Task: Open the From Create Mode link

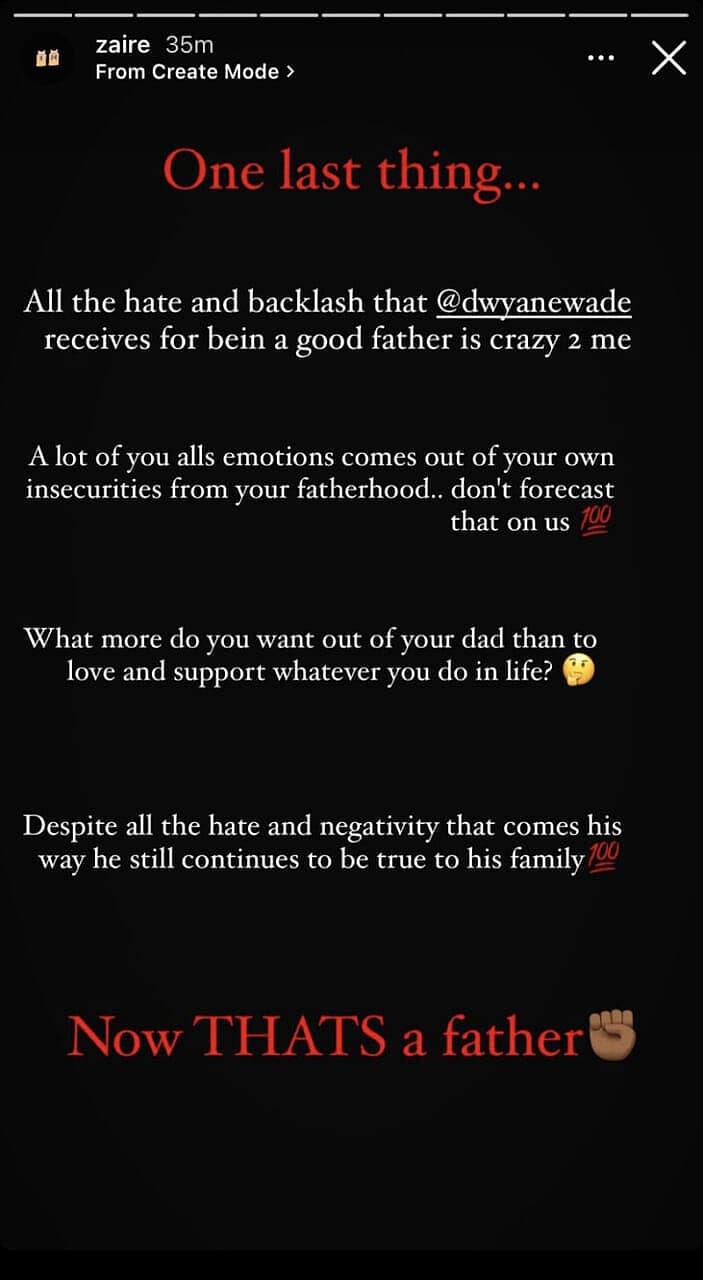Action: (x=195, y=72)
